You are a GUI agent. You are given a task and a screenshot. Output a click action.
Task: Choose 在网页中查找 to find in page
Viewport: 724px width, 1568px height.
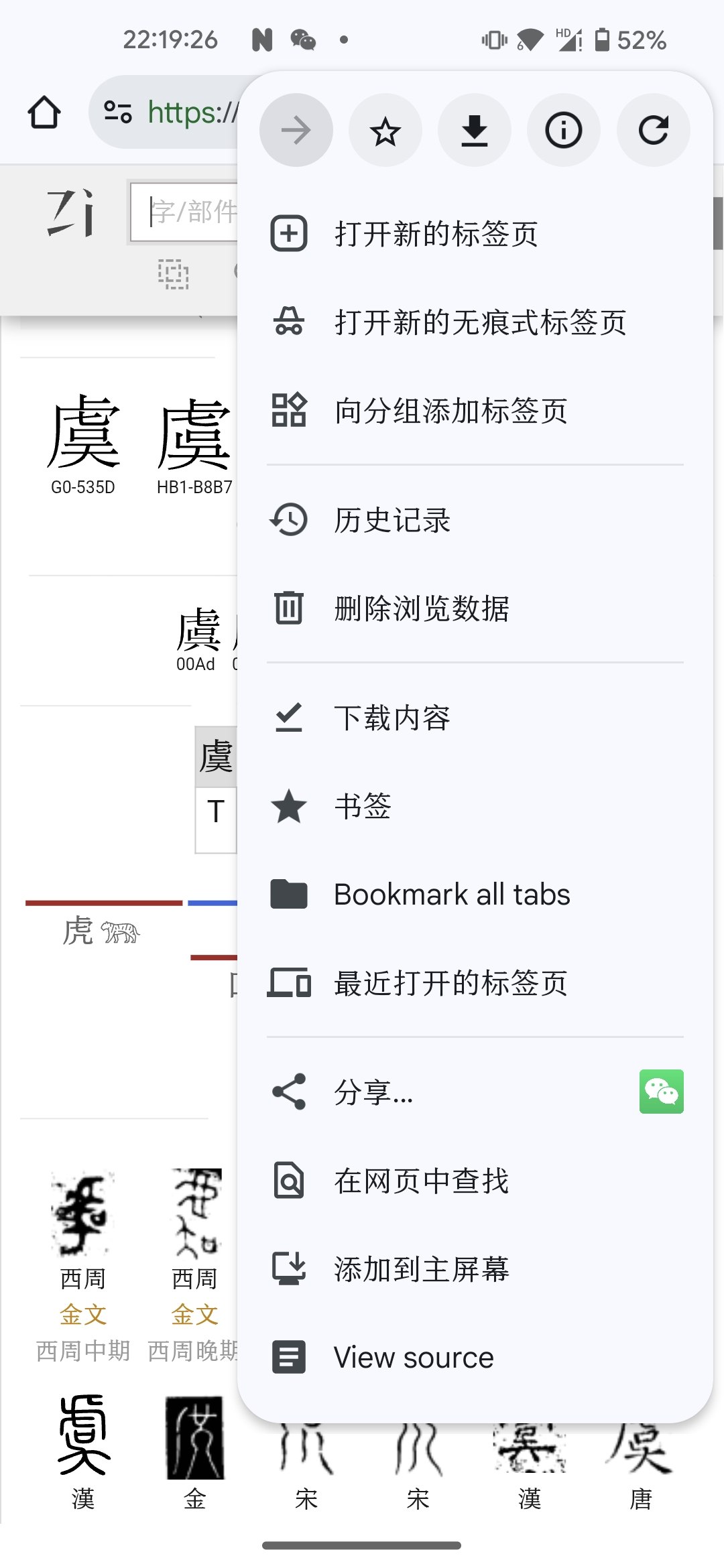421,1179
